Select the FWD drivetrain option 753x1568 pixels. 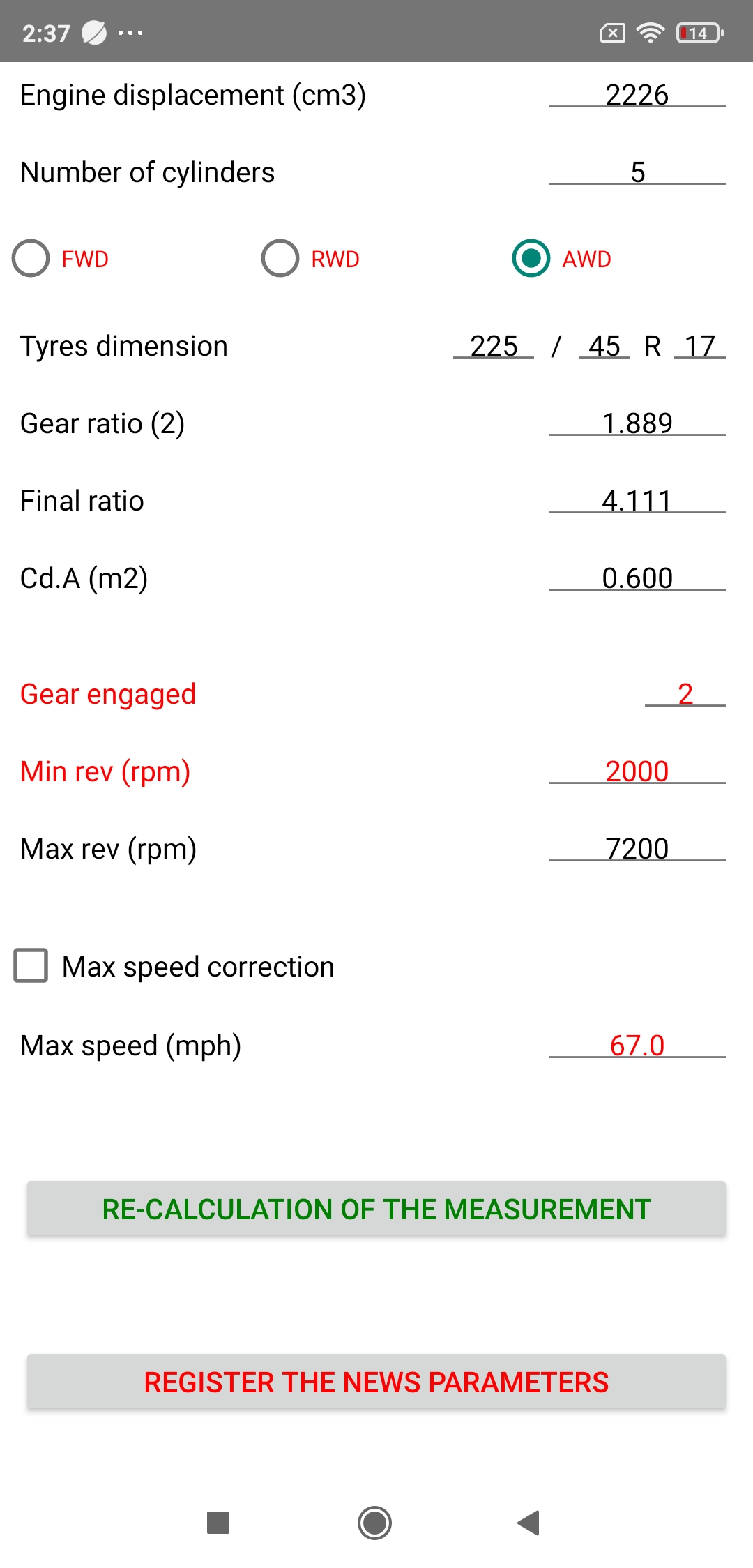[x=31, y=259]
